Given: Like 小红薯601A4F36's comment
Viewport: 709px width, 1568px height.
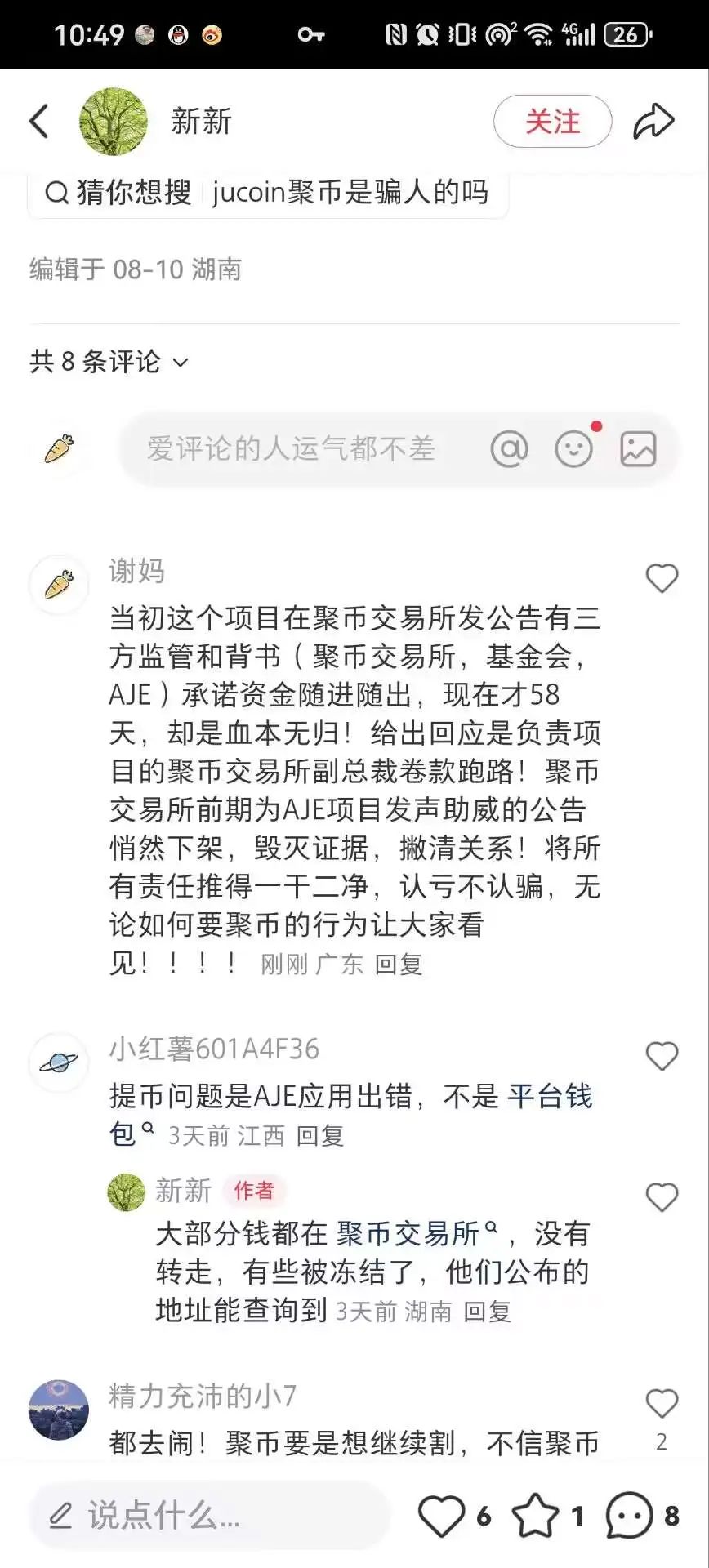Looking at the screenshot, I should [x=662, y=1056].
